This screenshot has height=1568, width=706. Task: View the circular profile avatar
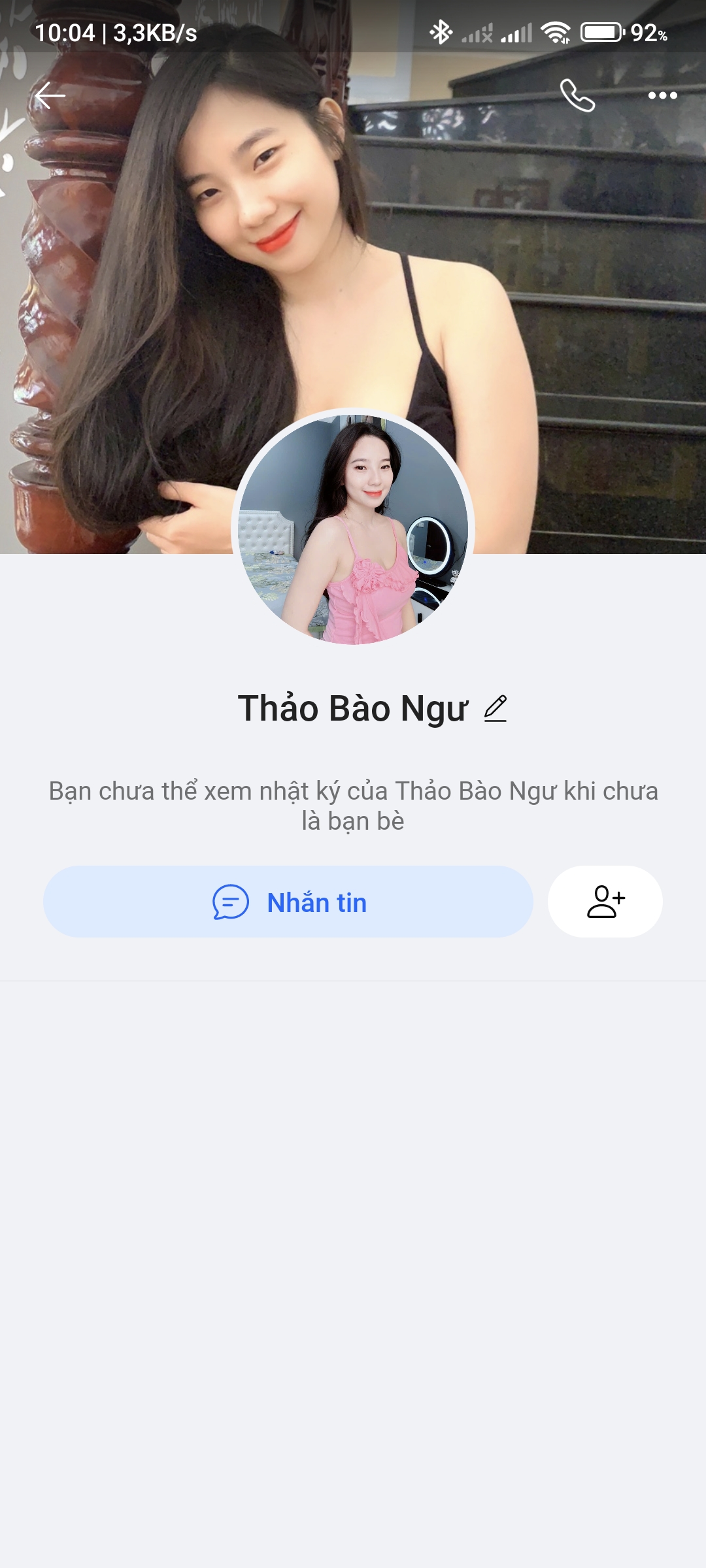[353, 529]
